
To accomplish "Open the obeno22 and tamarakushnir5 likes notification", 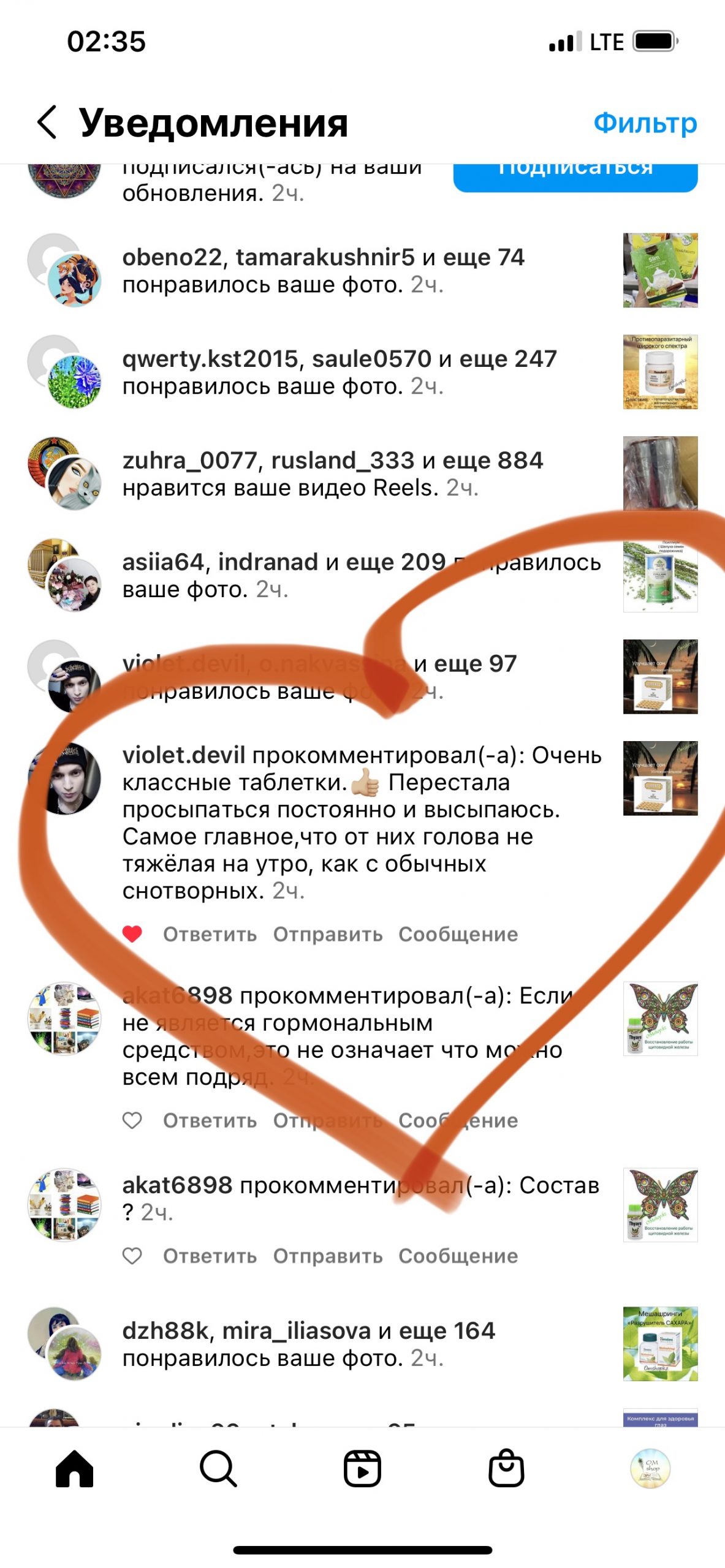I will pyautogui.click(x=323, y=271).
